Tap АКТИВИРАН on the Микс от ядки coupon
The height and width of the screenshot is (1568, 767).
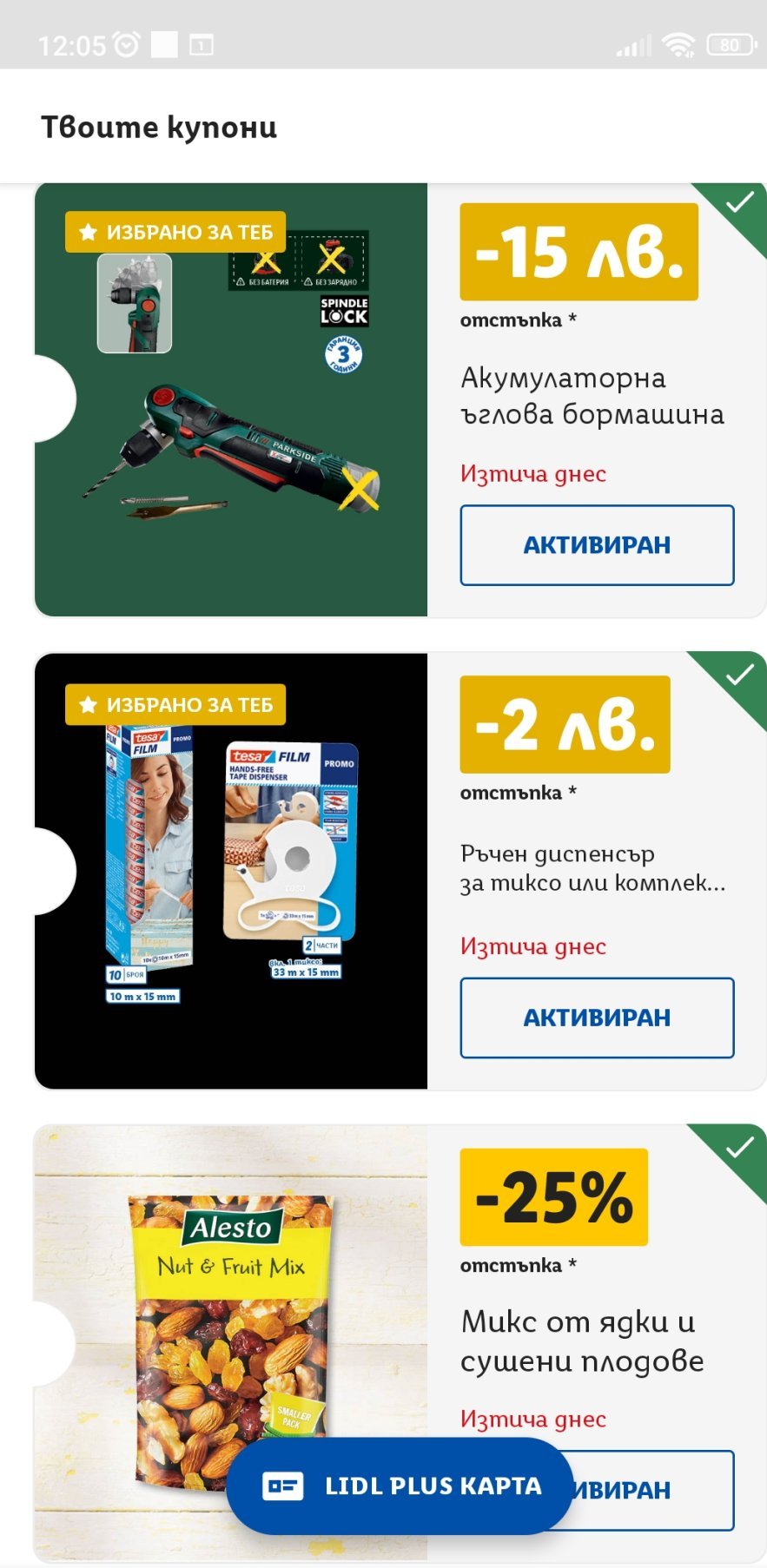660,1490
